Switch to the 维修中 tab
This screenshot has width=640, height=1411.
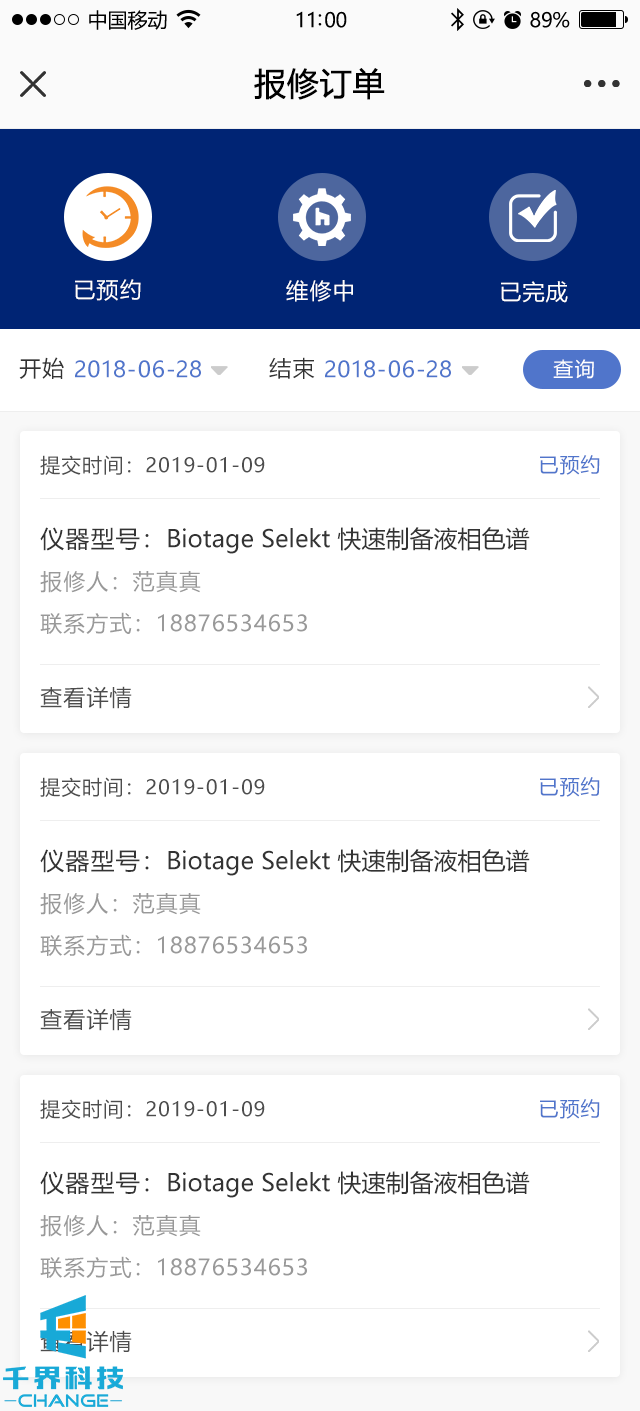click(321, 236)
